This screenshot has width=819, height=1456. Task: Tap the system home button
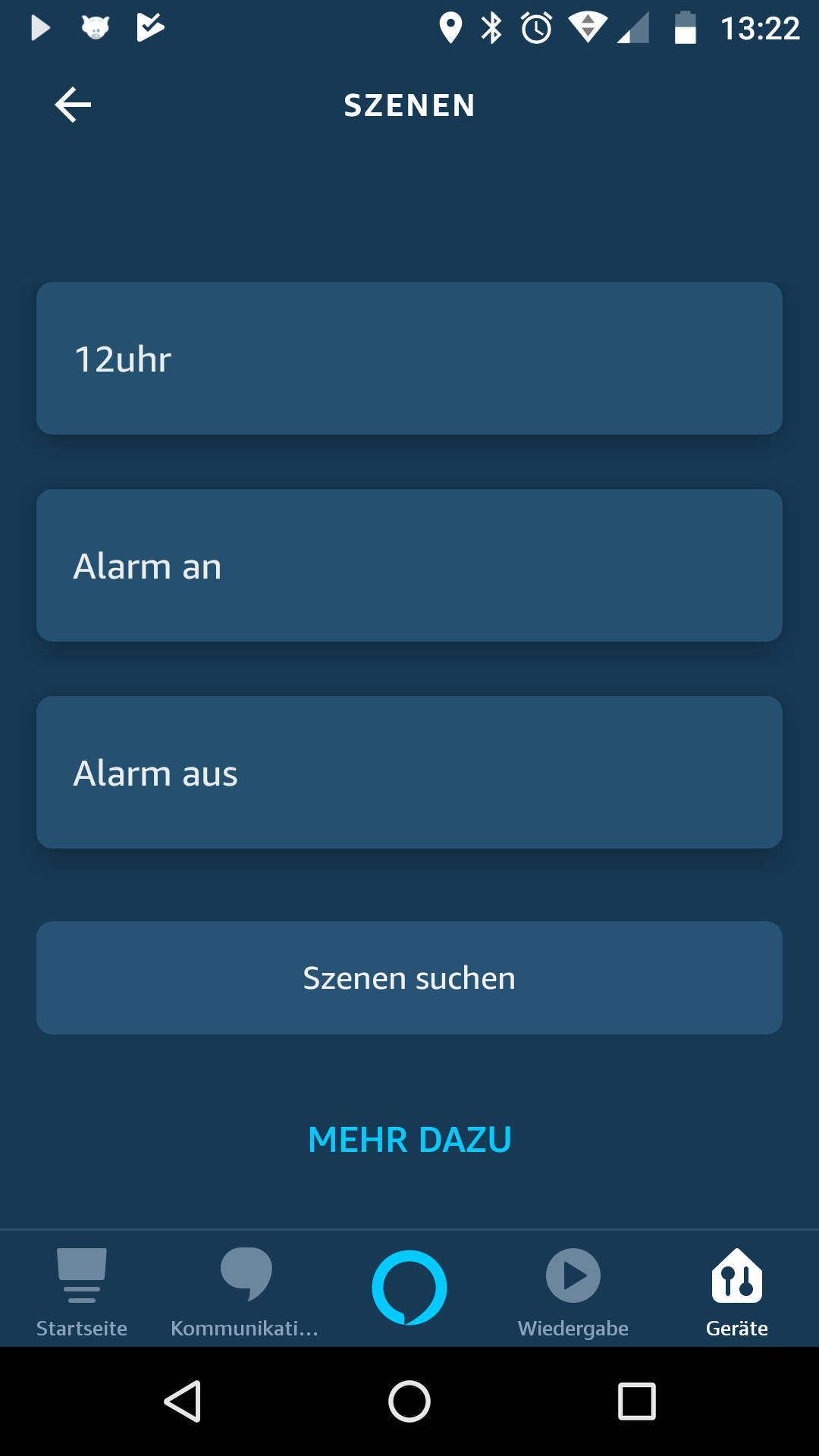coord(409,1401)
